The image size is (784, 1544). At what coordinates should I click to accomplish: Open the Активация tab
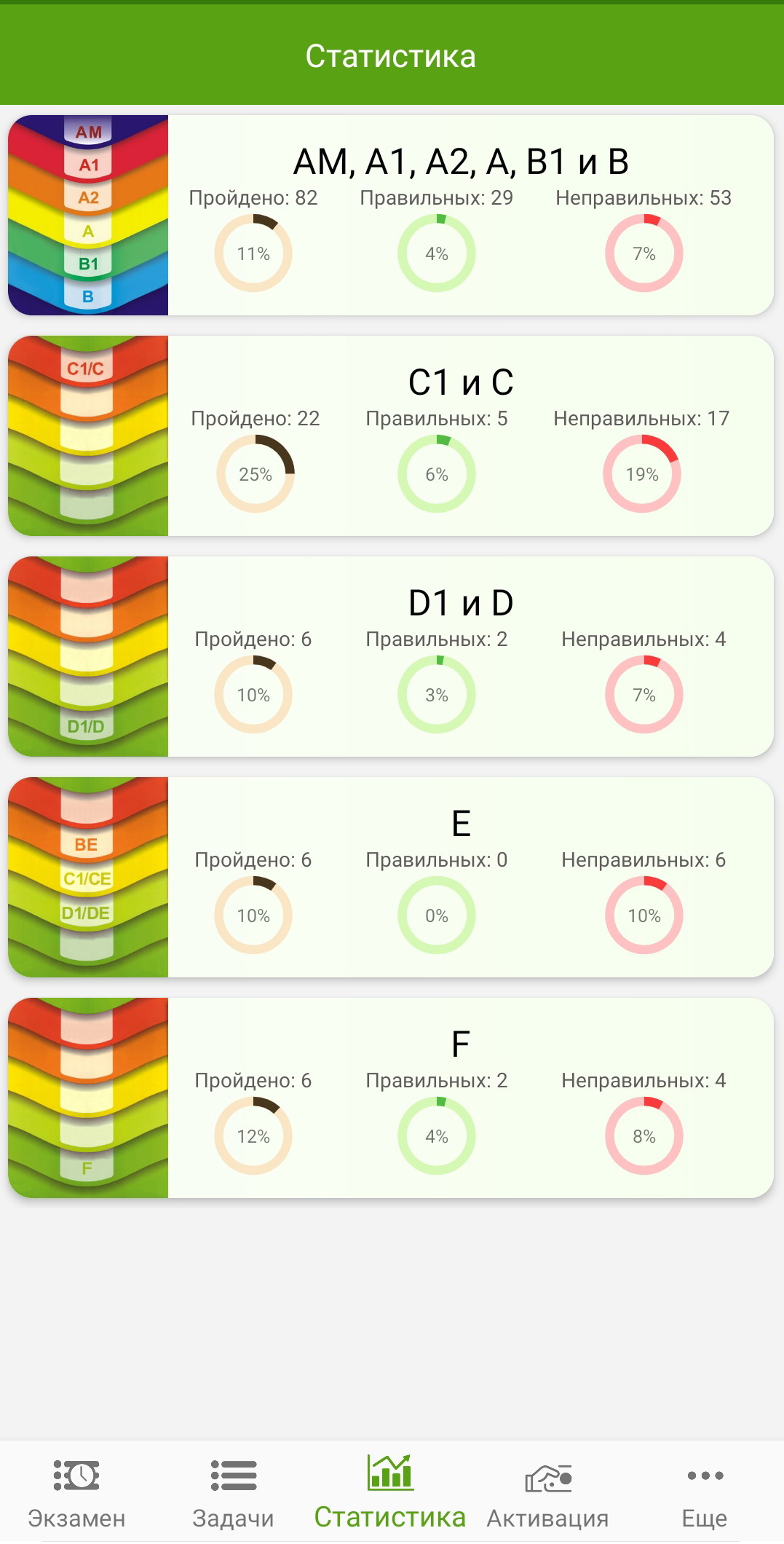tap(547, 1493)
